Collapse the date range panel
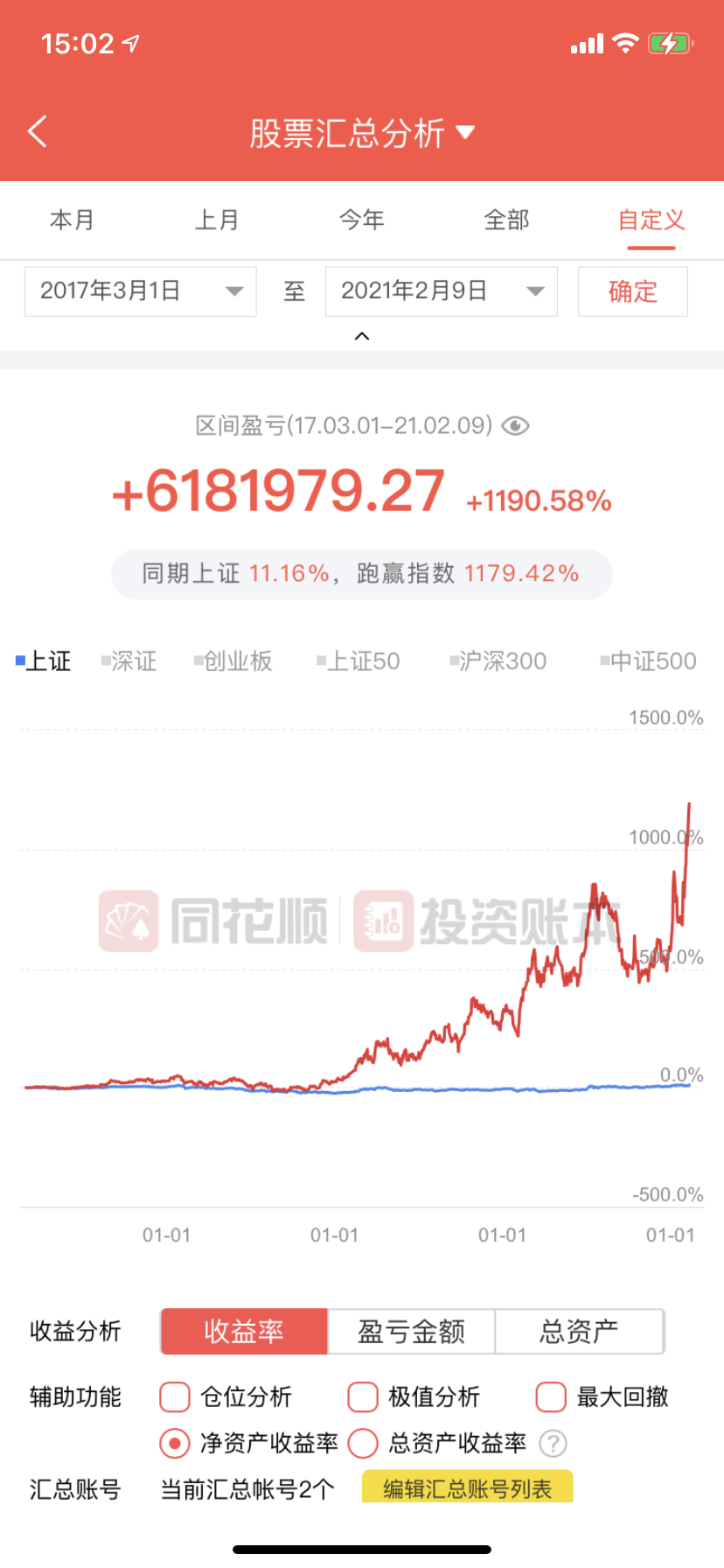The image size is (724, 1568). [x=362, y=336]
